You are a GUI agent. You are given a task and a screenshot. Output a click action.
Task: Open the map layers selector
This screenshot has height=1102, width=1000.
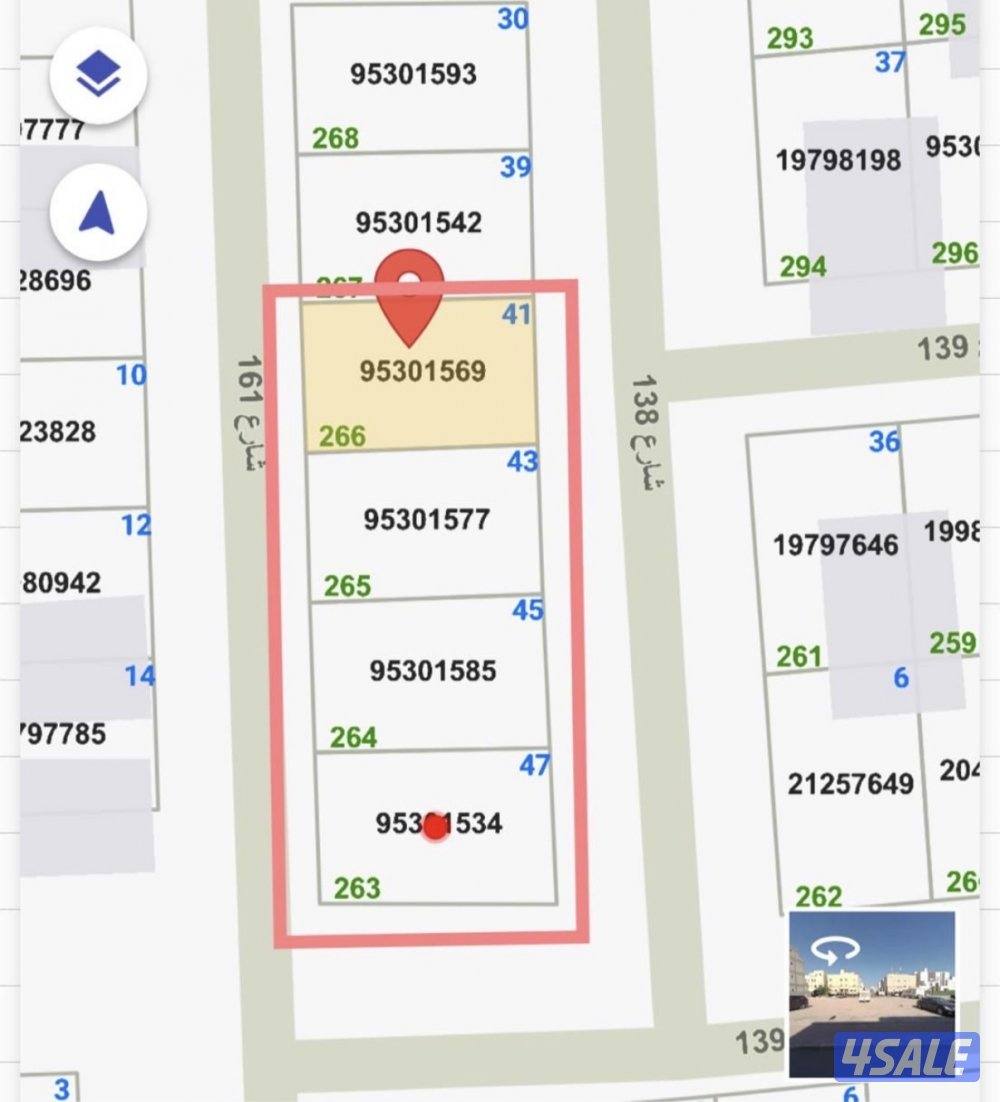98,75
